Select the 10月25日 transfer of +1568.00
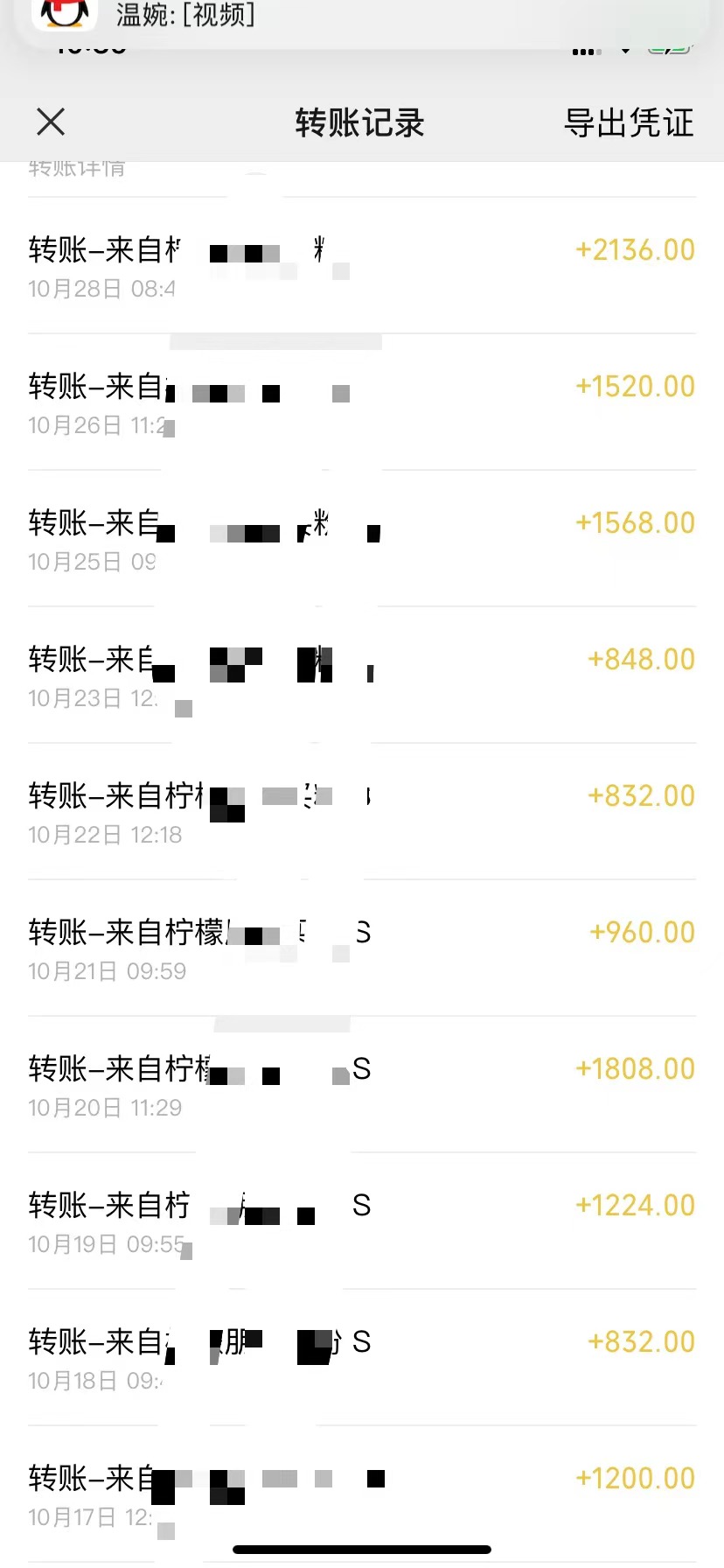 [362, 539]
